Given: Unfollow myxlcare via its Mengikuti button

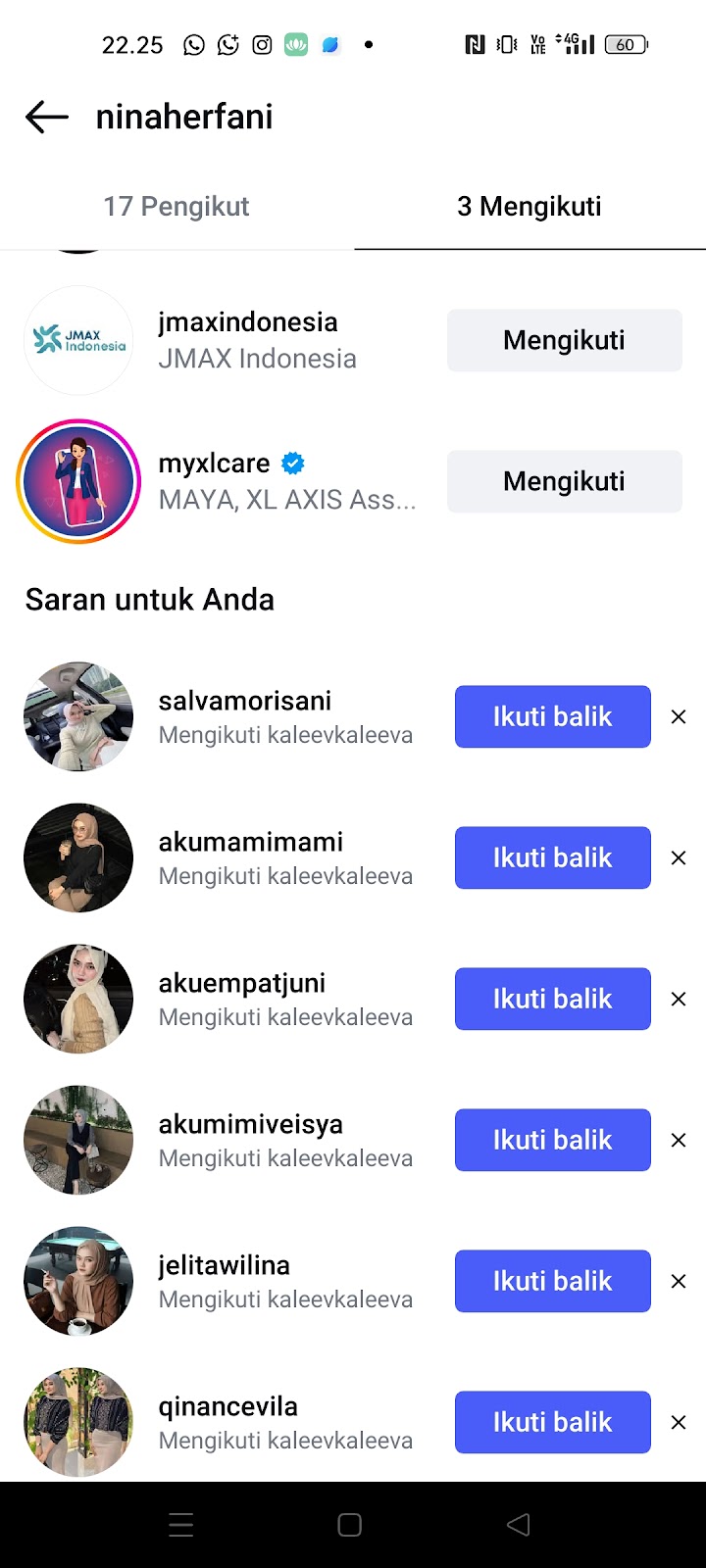Looking at the screenshot, I should 564,481.
